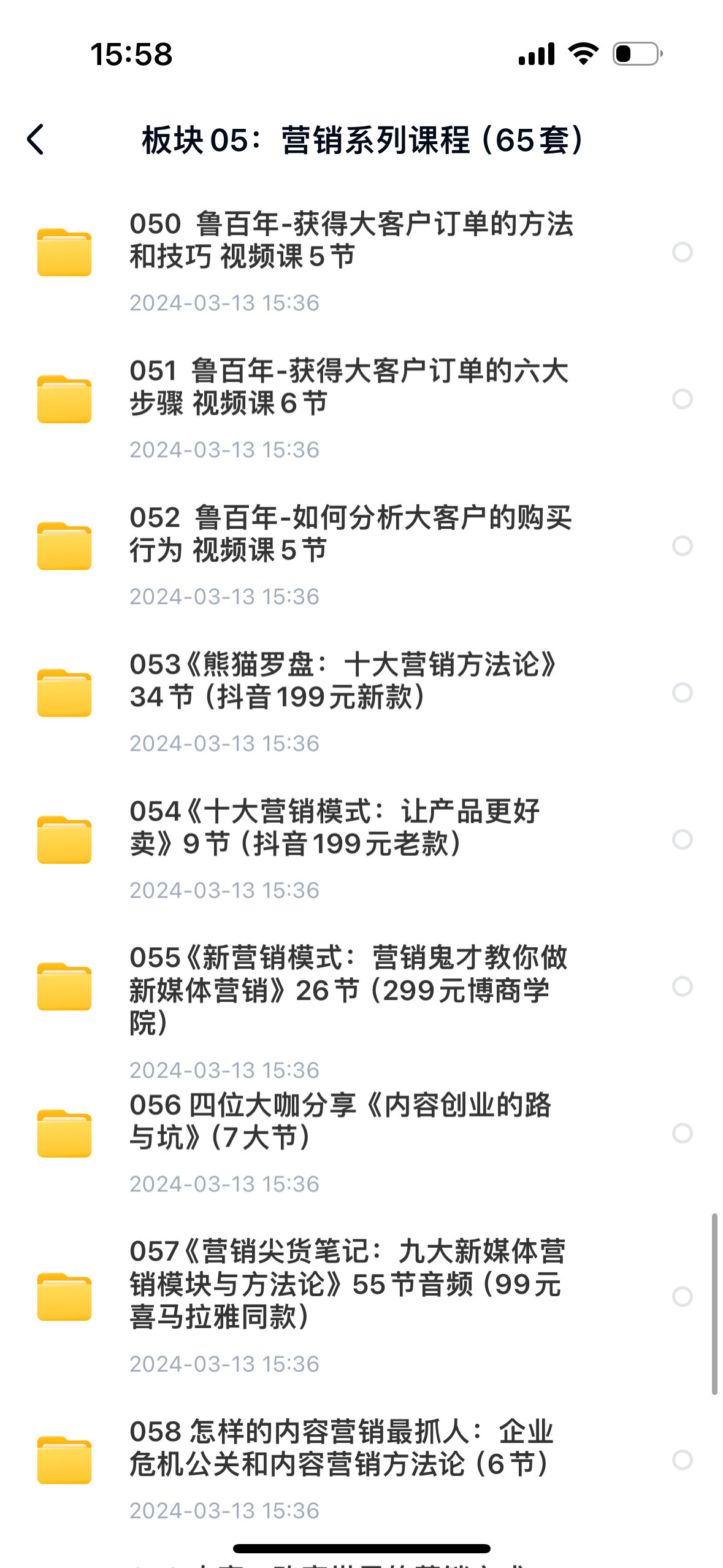Select the circle for folder 055
Image resolution: width=723 pixels, height=1568 pixels.
coord(682,986)
